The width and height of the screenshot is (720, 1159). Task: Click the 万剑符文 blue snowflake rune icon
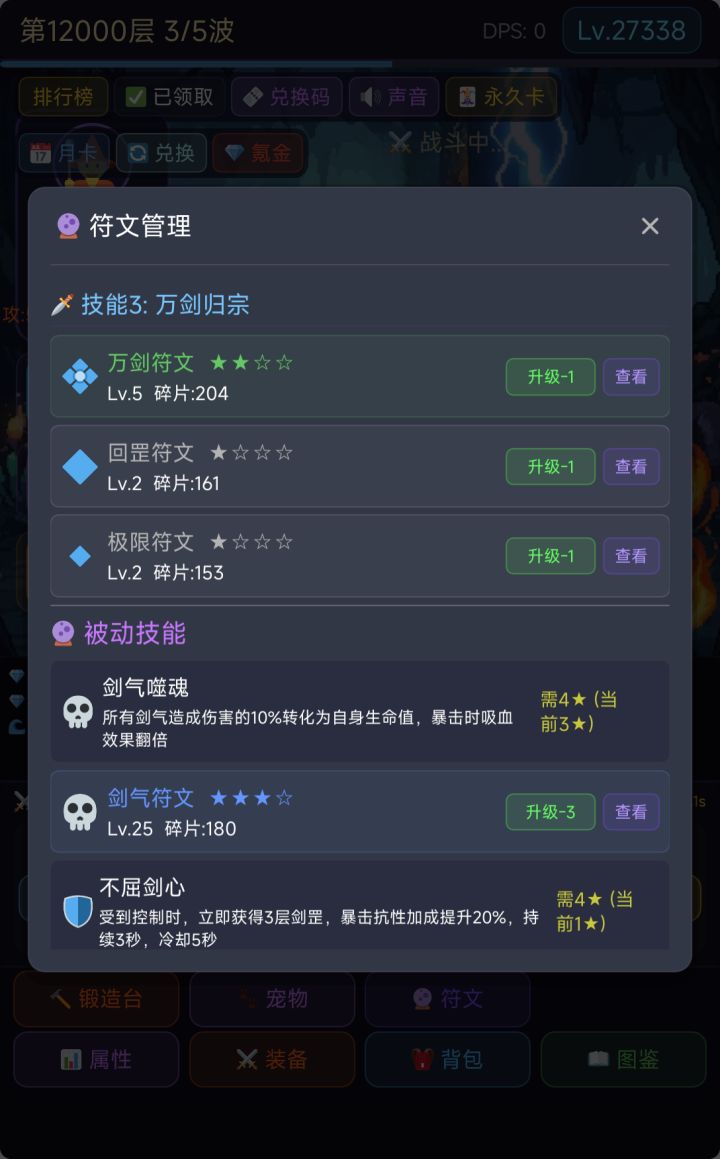[x=80, y=377]
